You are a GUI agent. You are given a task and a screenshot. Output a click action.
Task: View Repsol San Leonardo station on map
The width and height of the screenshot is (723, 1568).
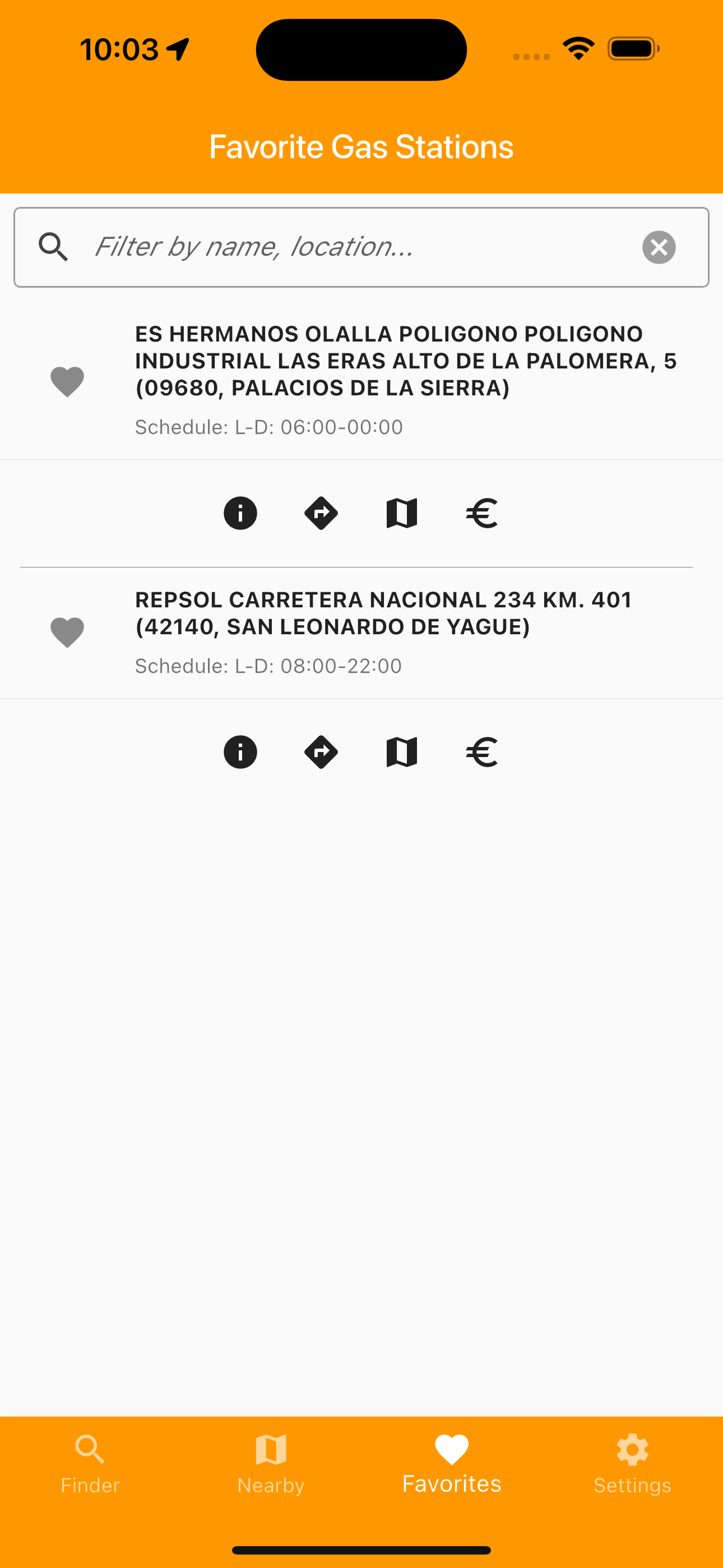[x=402, y=751]
